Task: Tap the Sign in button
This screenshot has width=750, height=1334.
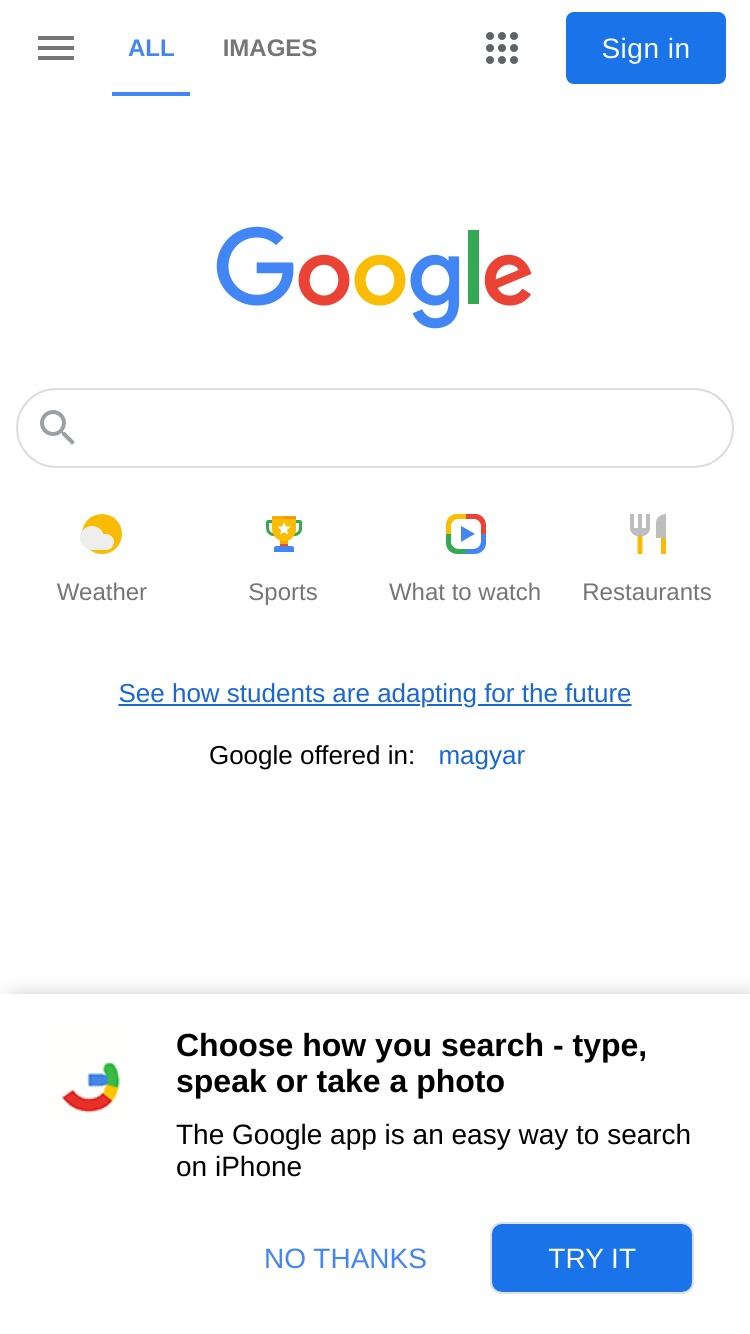Action: click(646, 48)
